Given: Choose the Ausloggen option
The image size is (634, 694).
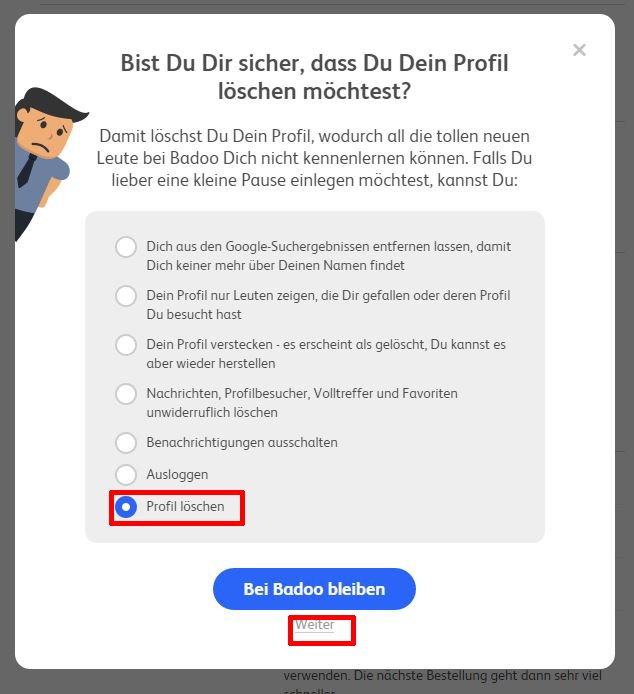Looking at the screenshot, I should click(x=126, y=474).
